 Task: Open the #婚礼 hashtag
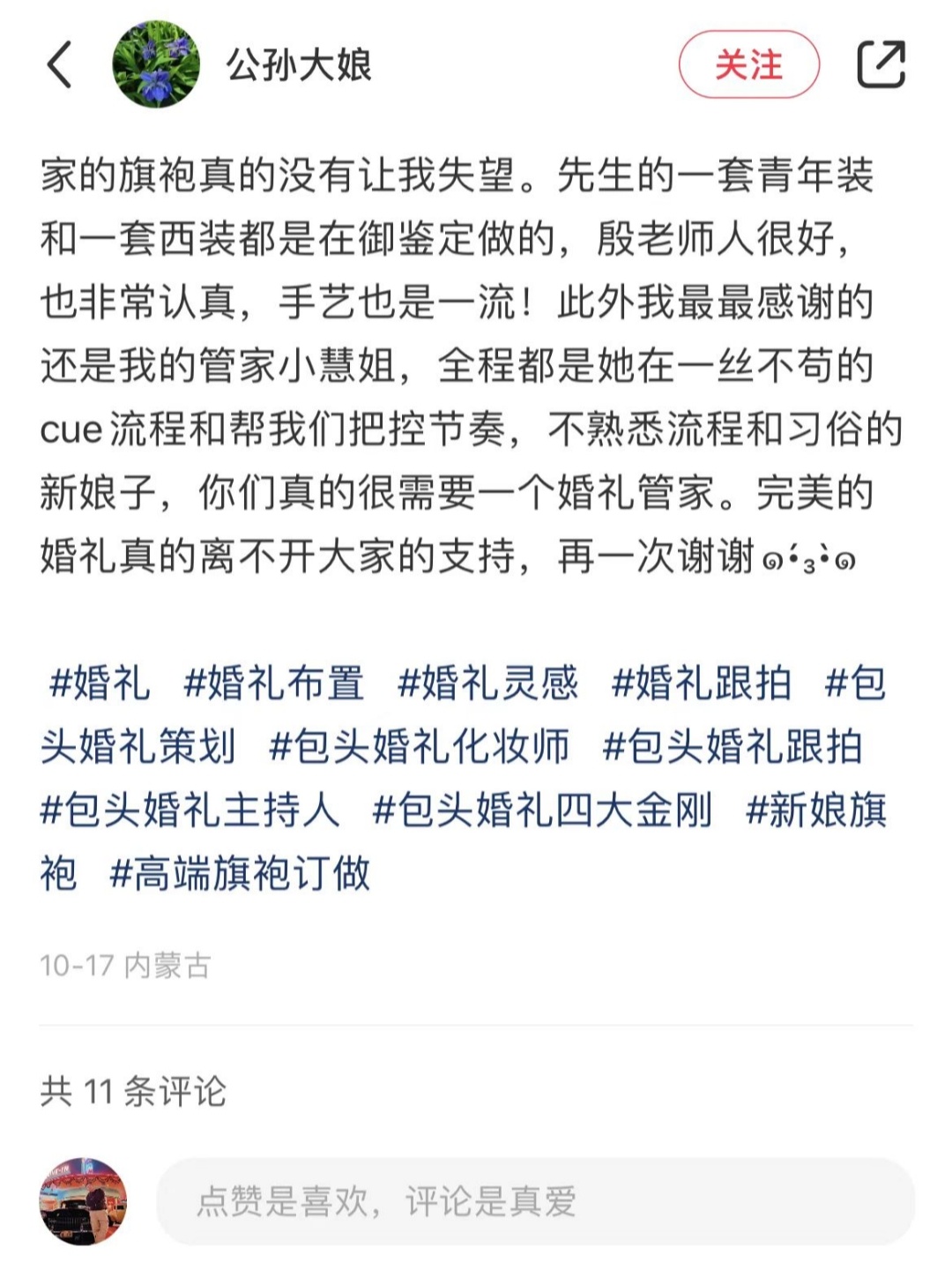pyautogui.click(x=100, y=684)
